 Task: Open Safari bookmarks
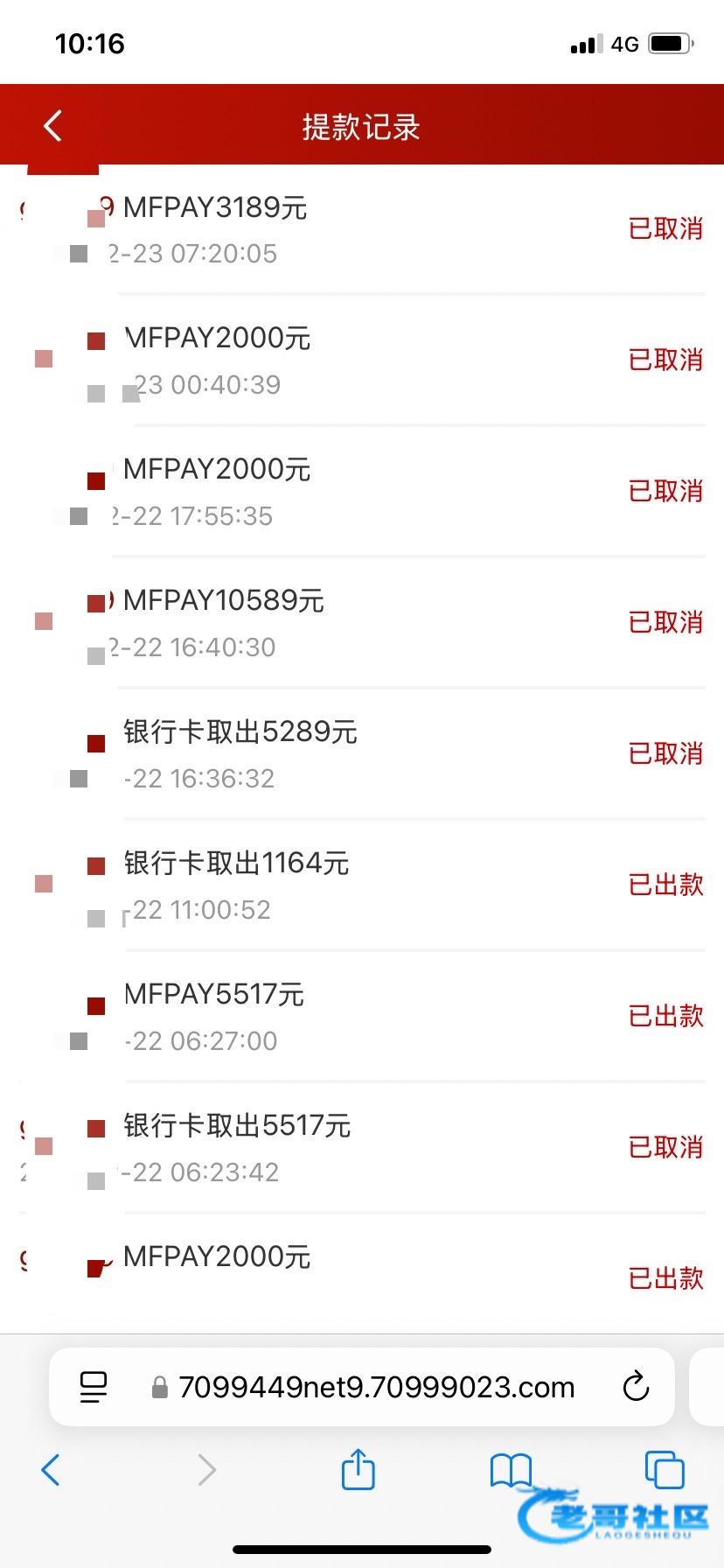(x=511, y=1470)
